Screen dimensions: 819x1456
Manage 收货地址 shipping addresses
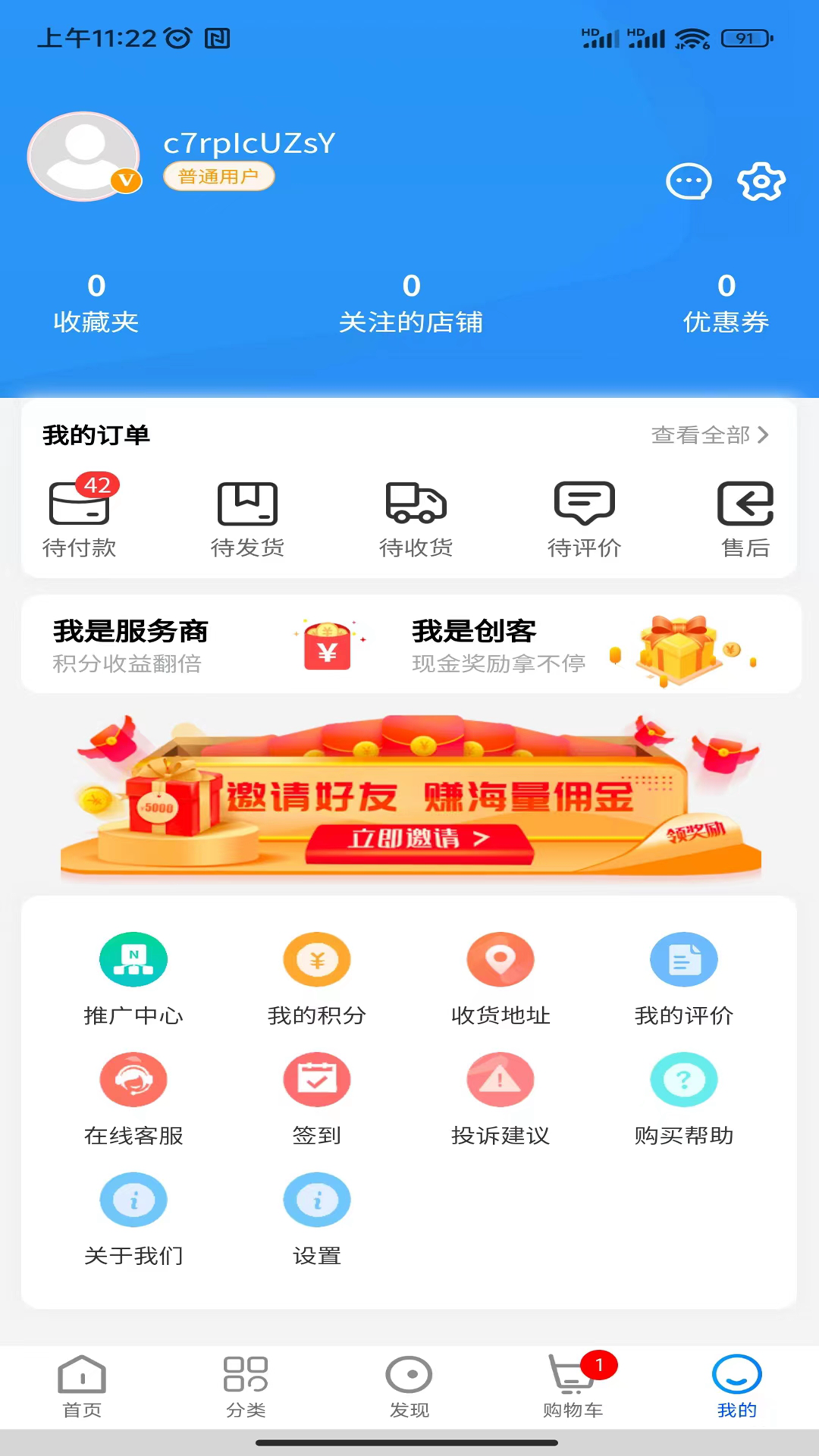pos(500,978)
